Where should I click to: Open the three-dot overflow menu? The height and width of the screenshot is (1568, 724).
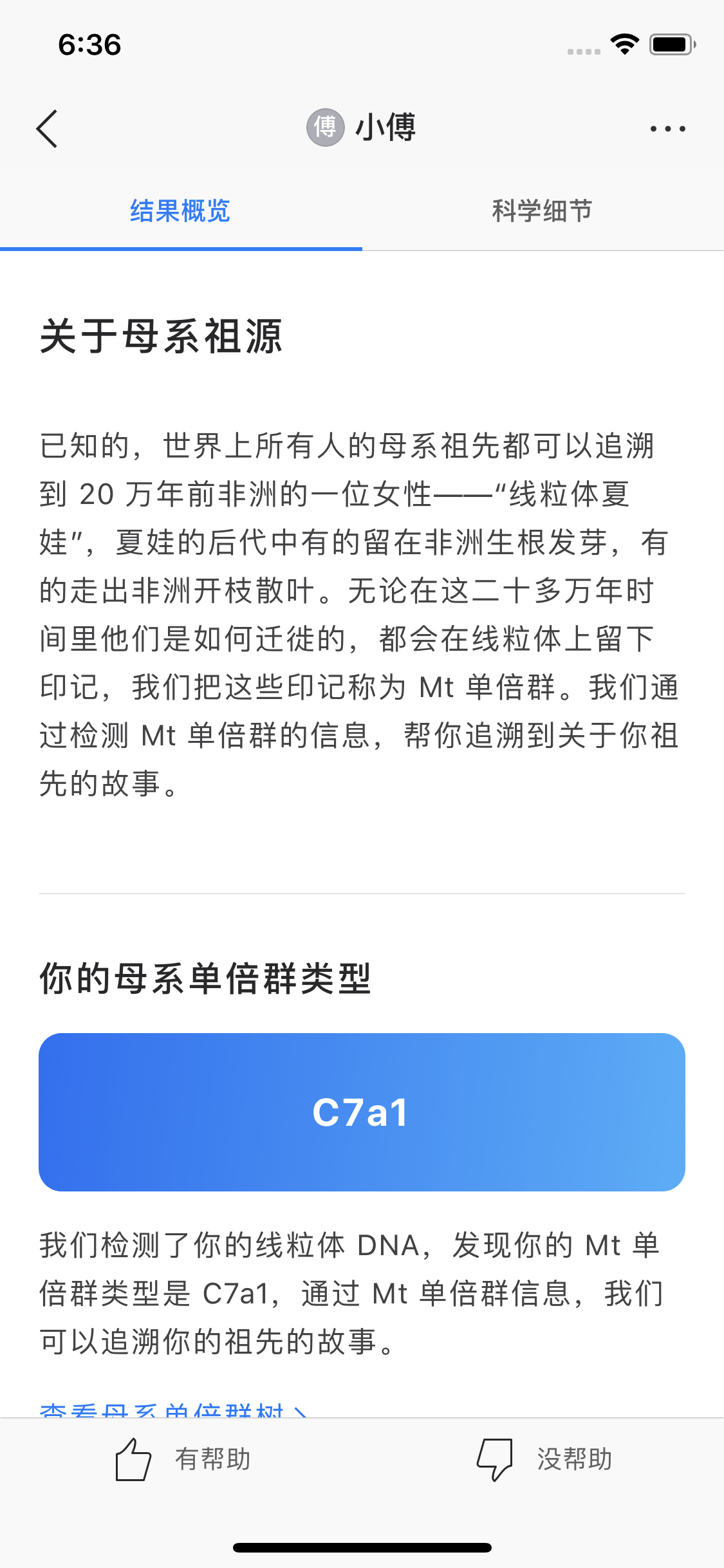(667, 129)
